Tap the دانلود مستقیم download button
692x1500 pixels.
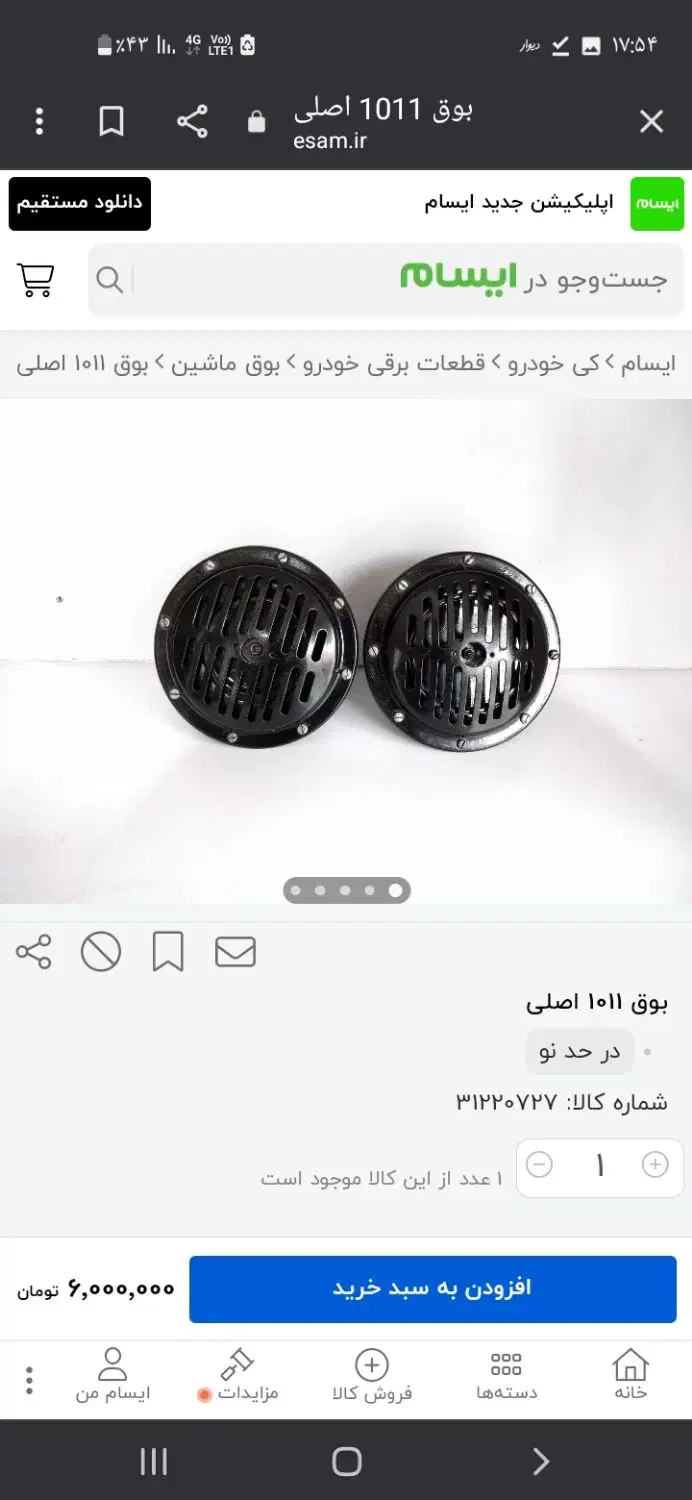coord(80,203)
